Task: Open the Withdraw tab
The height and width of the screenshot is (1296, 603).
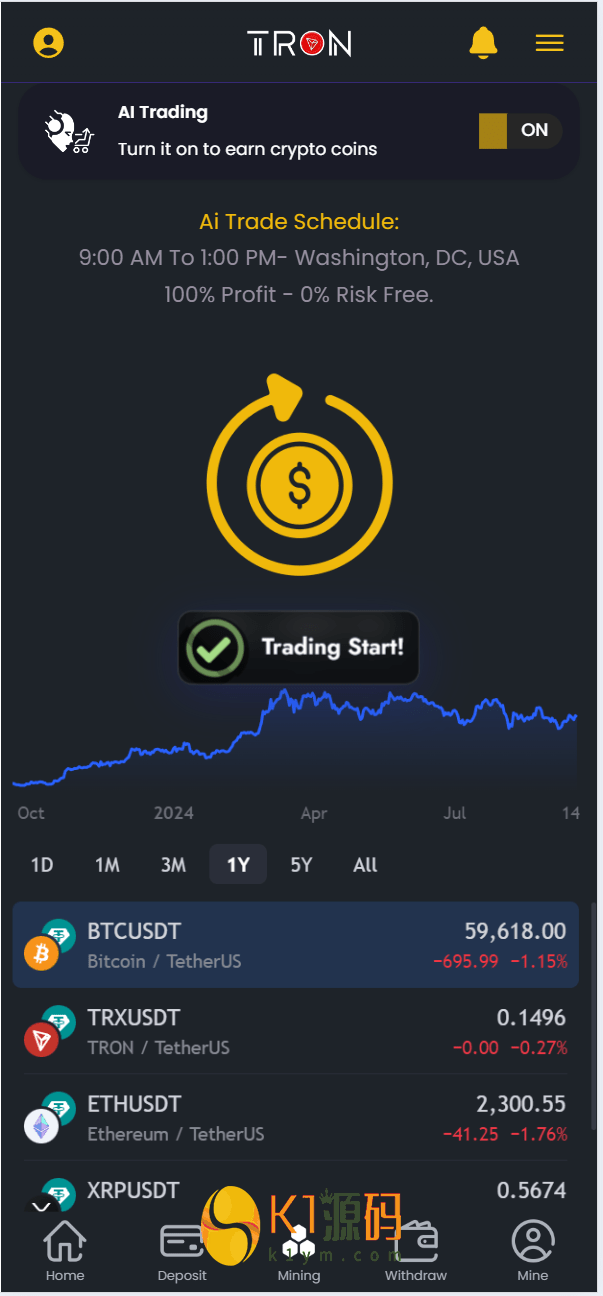Action: tap(416, 1251)
